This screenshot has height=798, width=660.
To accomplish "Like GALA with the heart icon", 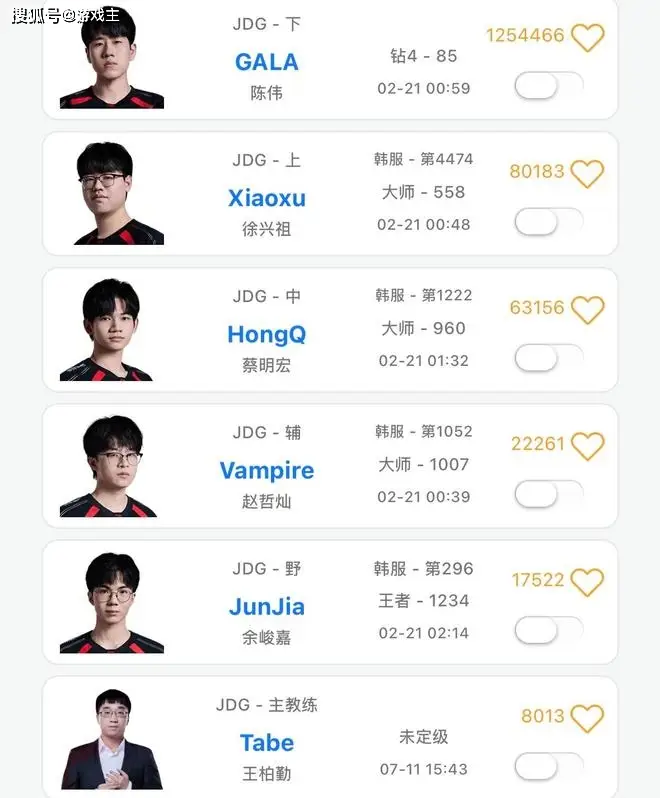I will (x=588, y=37).
